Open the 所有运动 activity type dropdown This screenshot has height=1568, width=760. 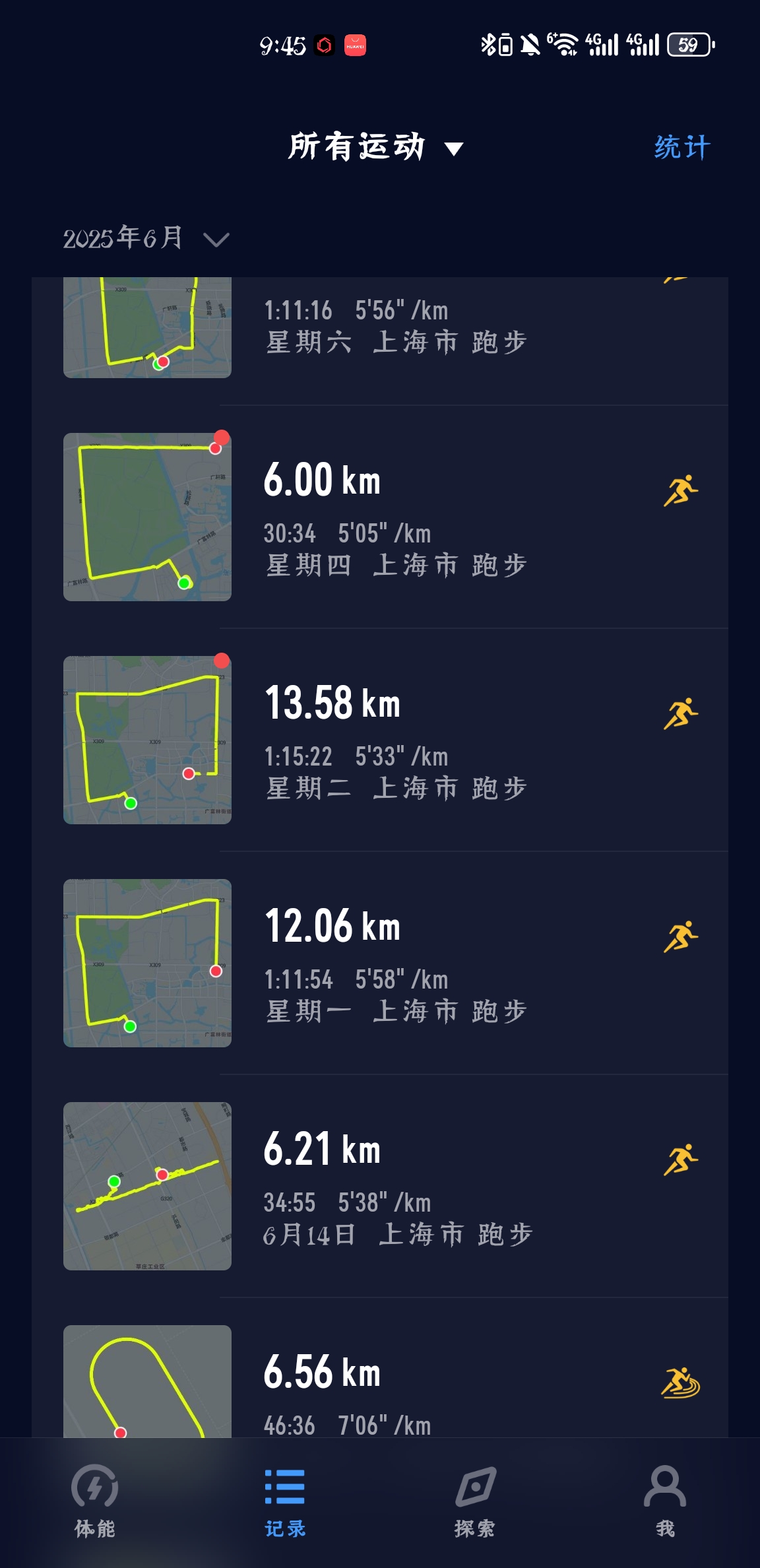[x=375, y=147]
